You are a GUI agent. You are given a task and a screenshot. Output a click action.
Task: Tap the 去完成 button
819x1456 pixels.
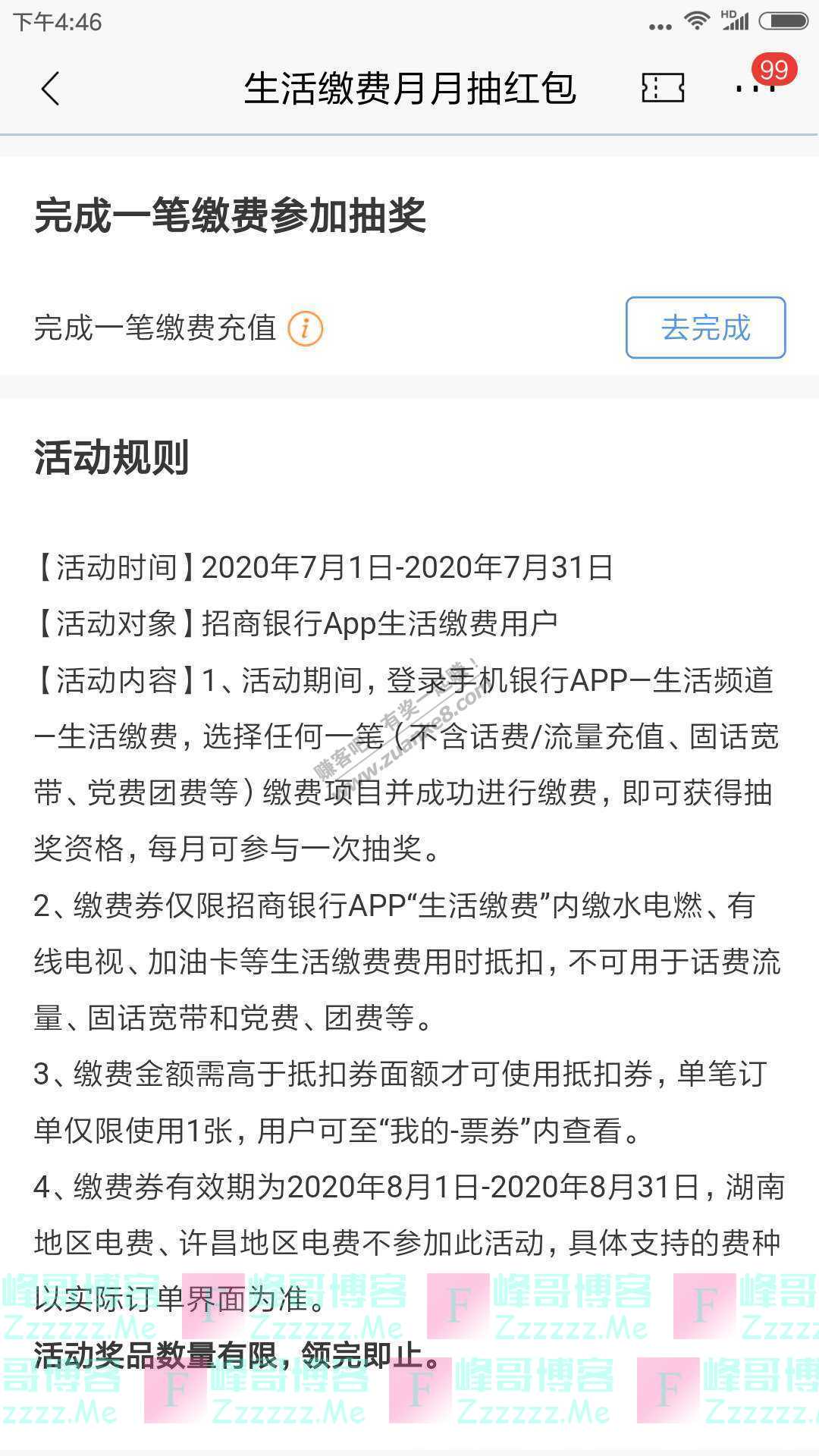coord(705,328)
